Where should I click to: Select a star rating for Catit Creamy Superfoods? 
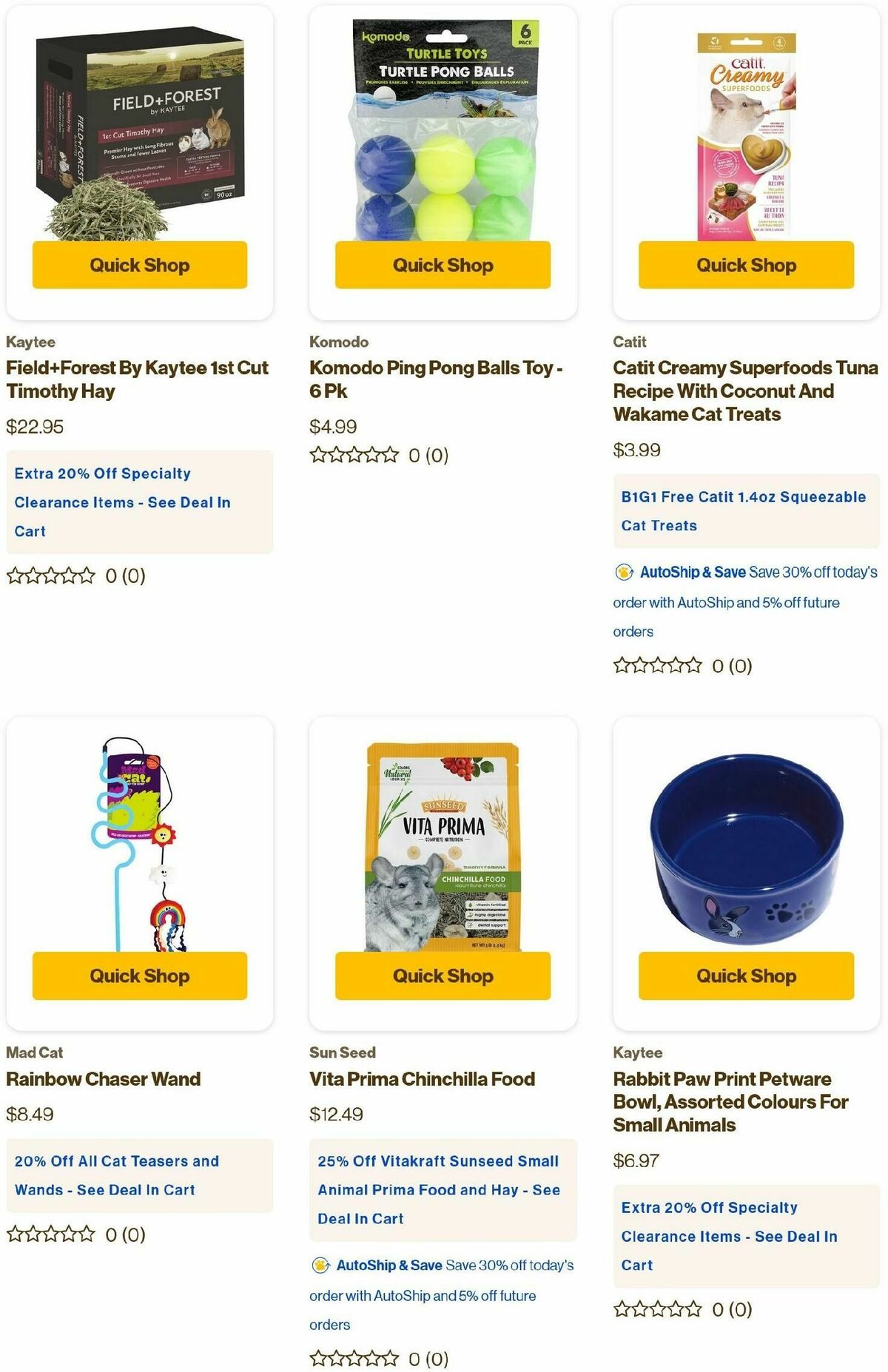pos(657,666)
